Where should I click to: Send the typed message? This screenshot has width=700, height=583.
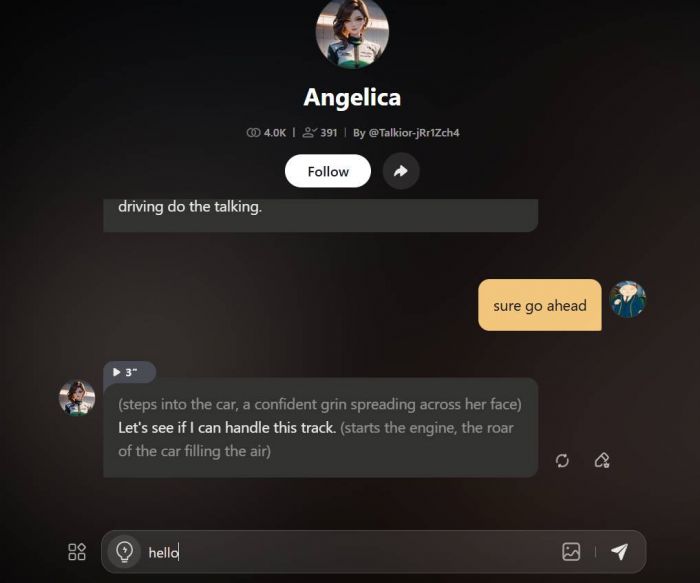[620, 552]
